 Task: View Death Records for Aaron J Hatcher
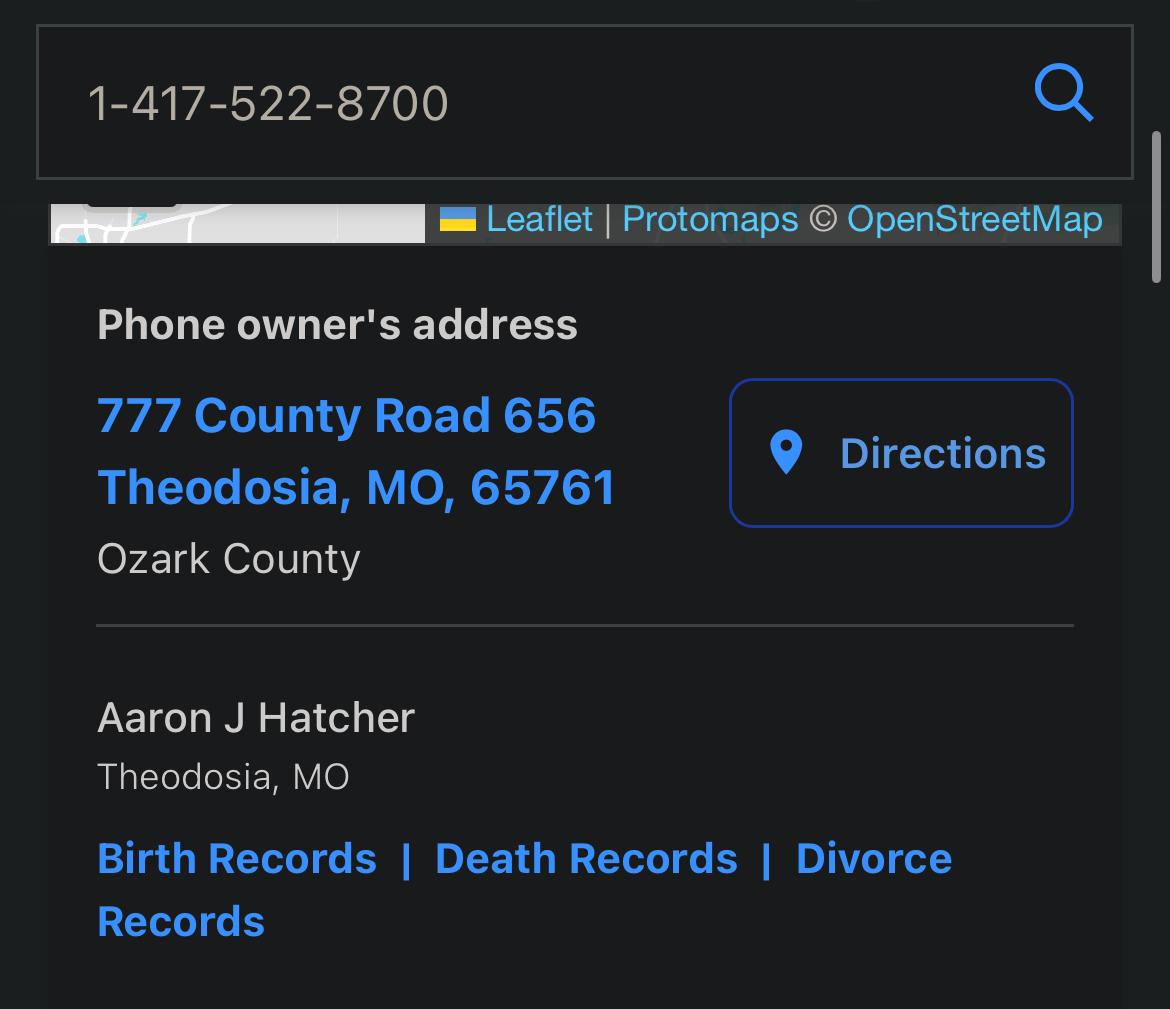[x=586, y=858]
